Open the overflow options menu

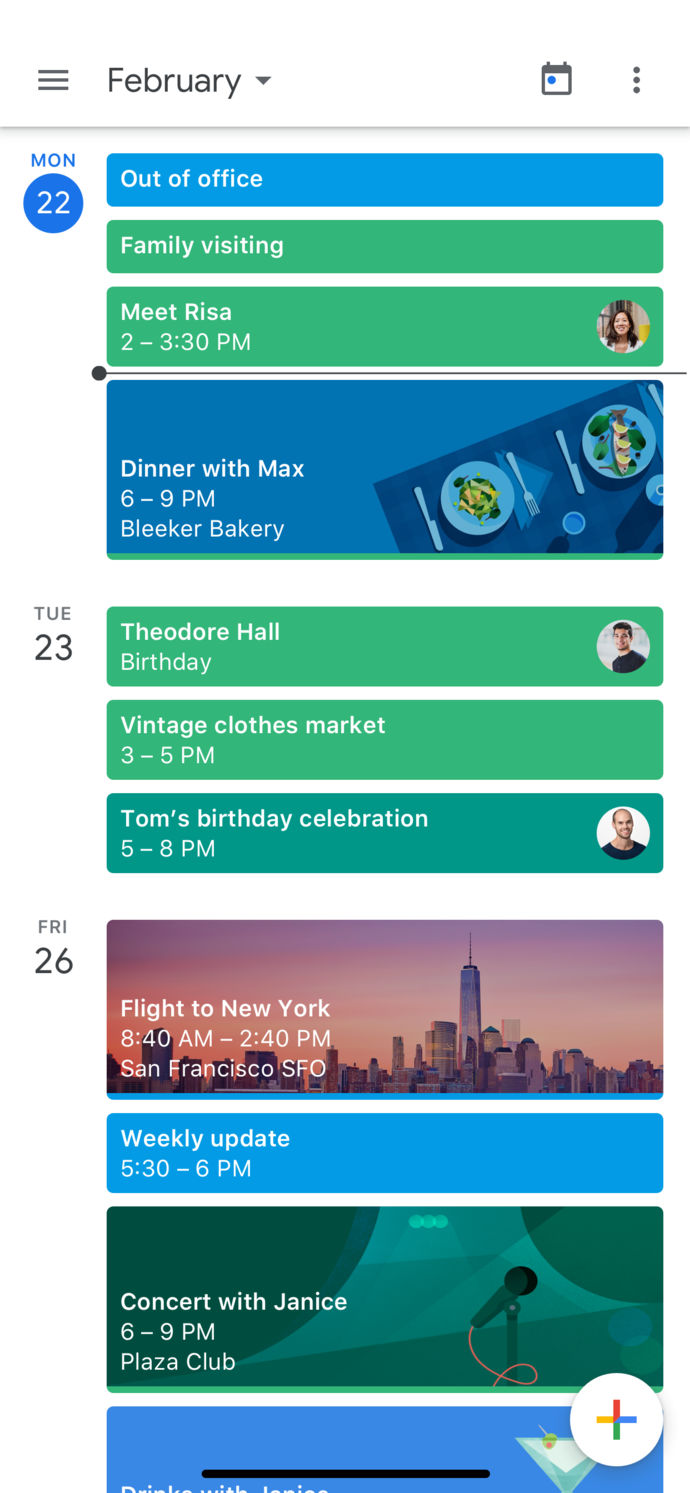[x=636, y=80]
